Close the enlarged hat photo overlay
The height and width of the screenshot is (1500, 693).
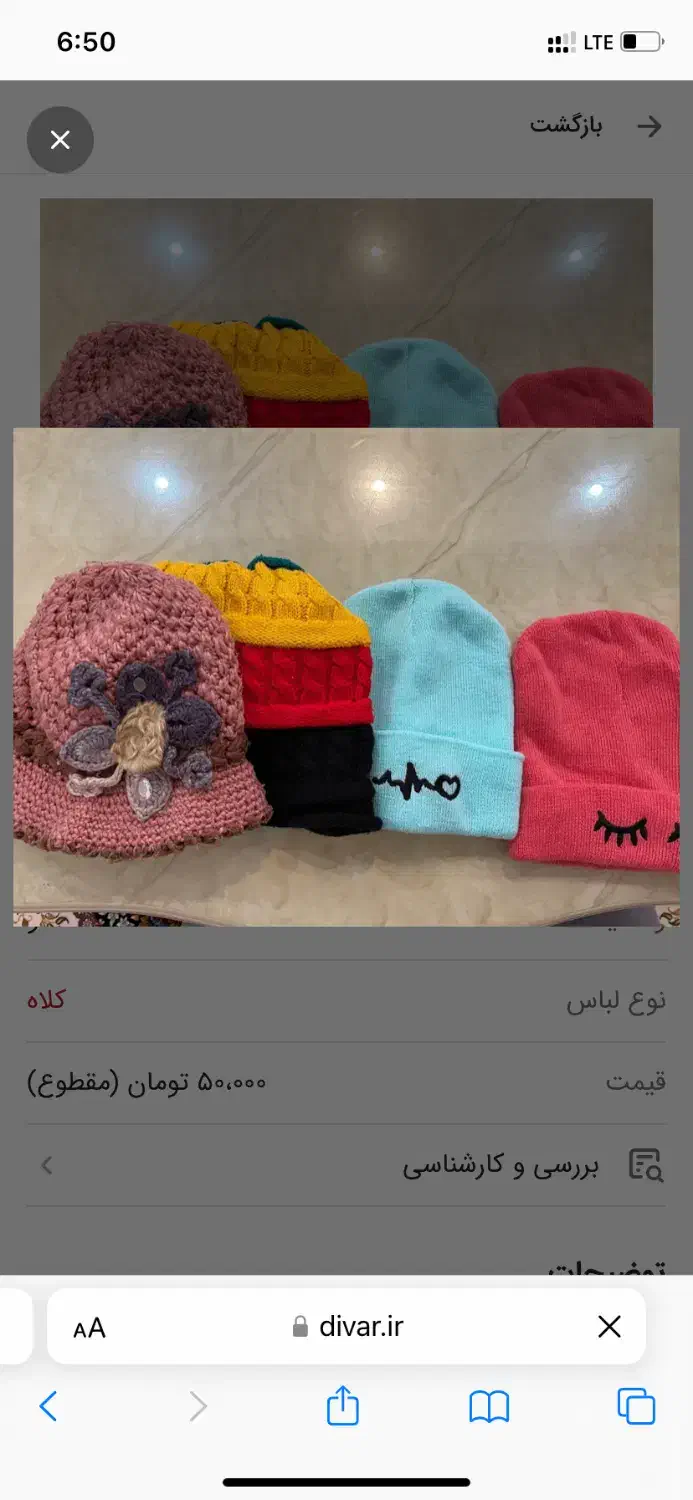(60, 140)
